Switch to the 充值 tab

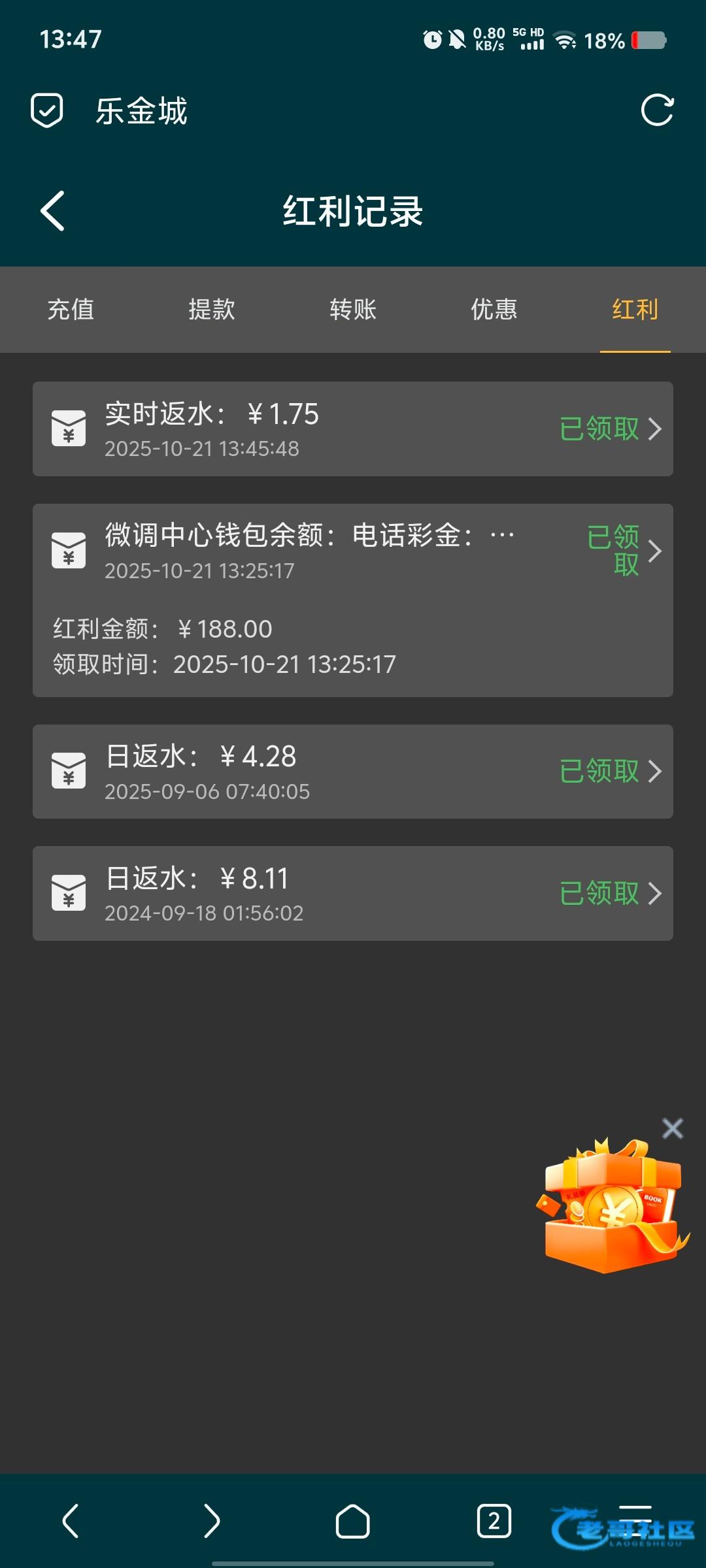[71, 310]
